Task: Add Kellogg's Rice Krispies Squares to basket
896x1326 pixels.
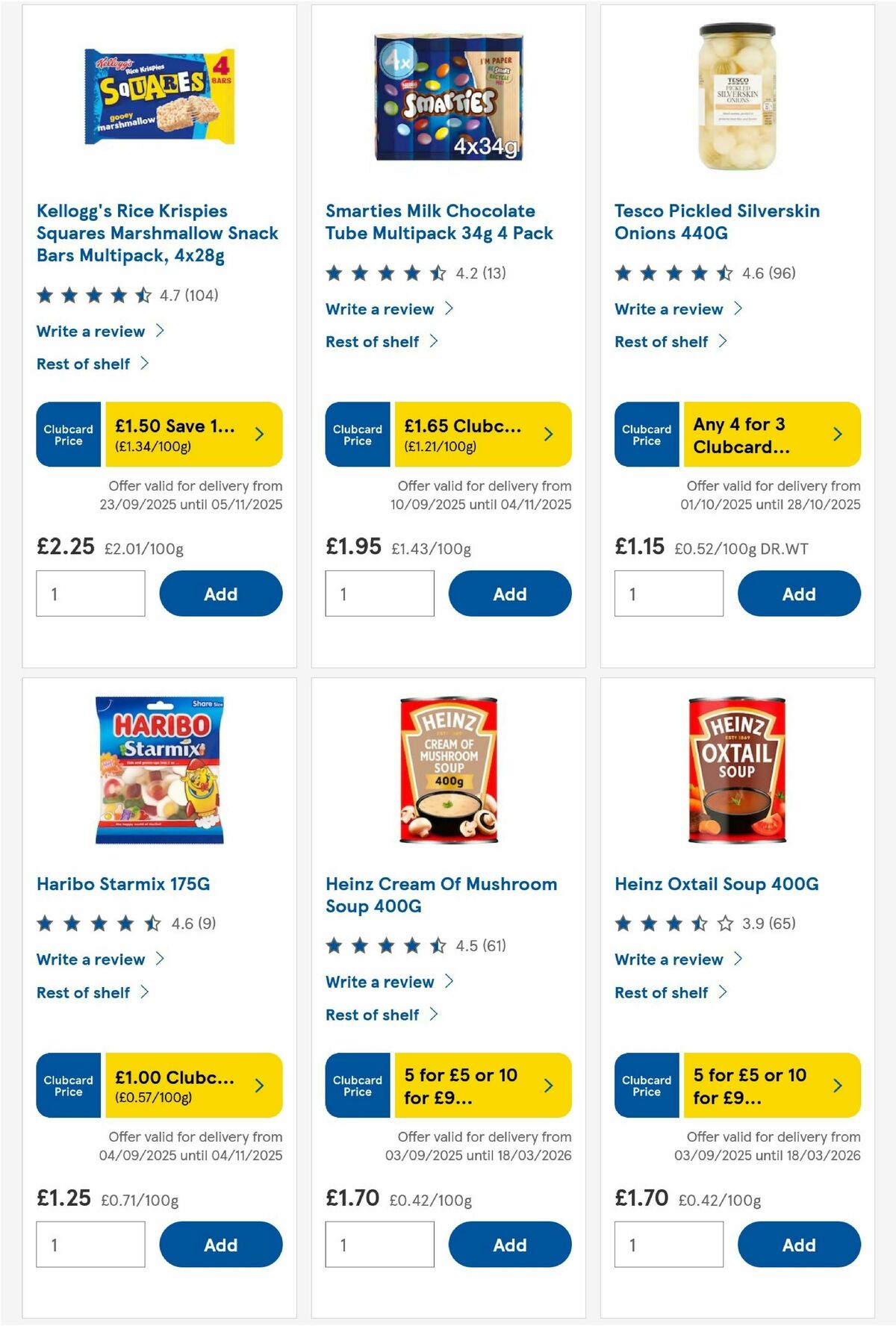Action: [x=219, y=594]
